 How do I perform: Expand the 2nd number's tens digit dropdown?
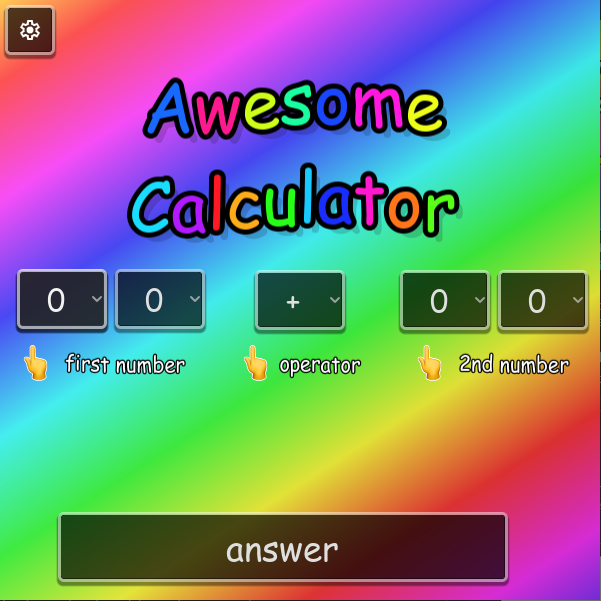point(445,300)
